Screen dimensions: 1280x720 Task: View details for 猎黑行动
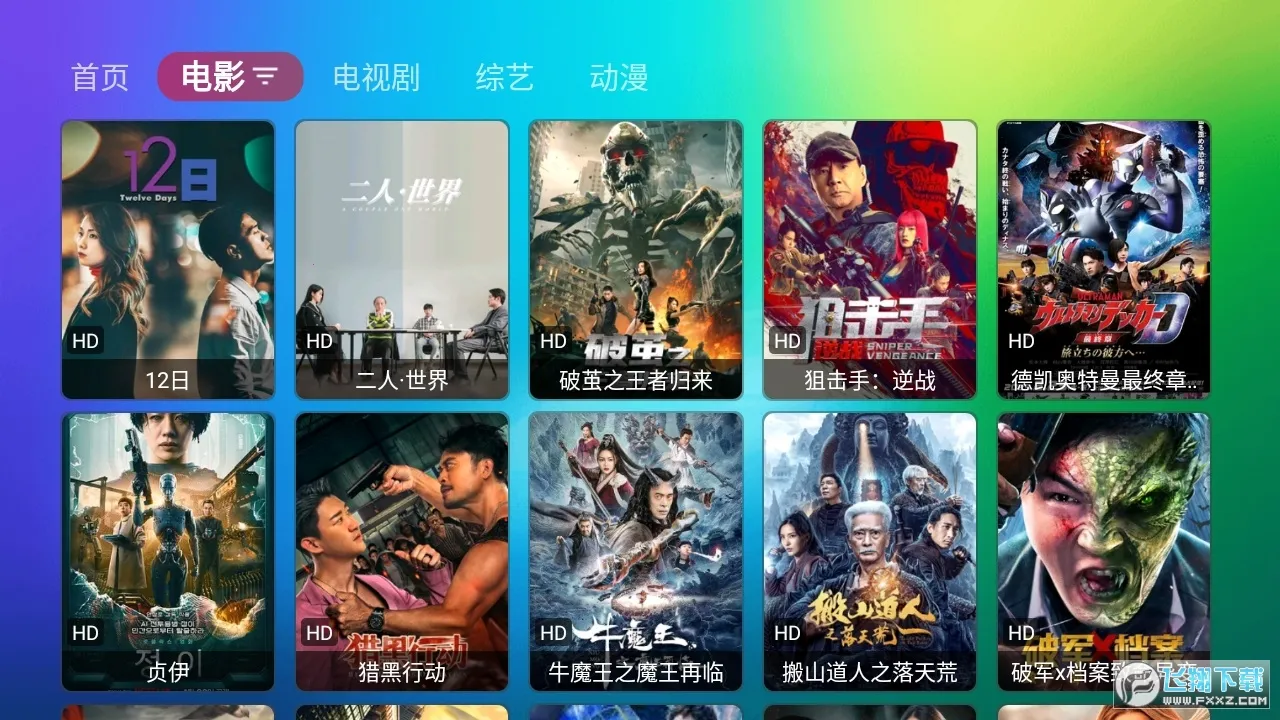coord(402,552)
